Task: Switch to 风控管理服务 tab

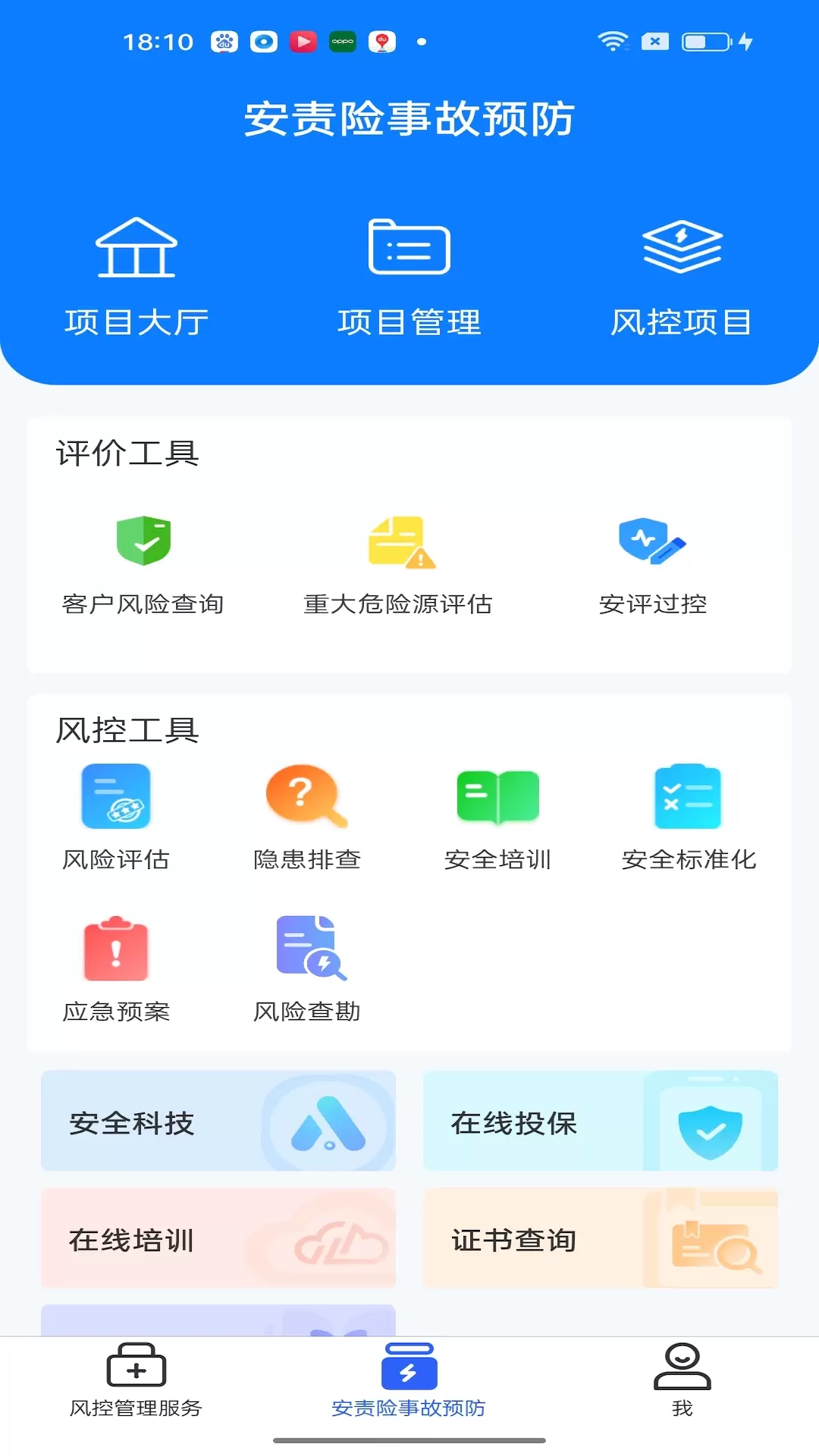Action: [136, 1382]
